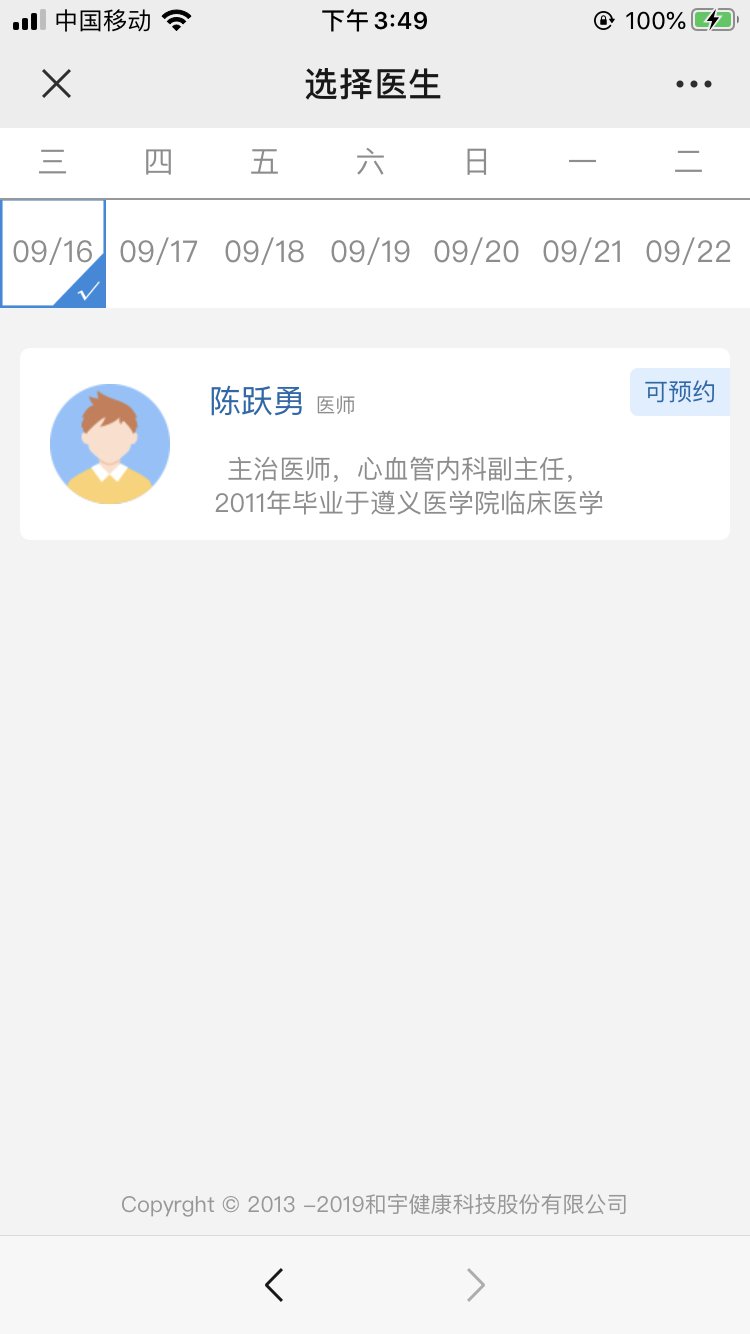Image resolution: width=750 pixels, height=1334 pixels.
Task: Switch to date 09/18
Action: click(x=264, y=252)
